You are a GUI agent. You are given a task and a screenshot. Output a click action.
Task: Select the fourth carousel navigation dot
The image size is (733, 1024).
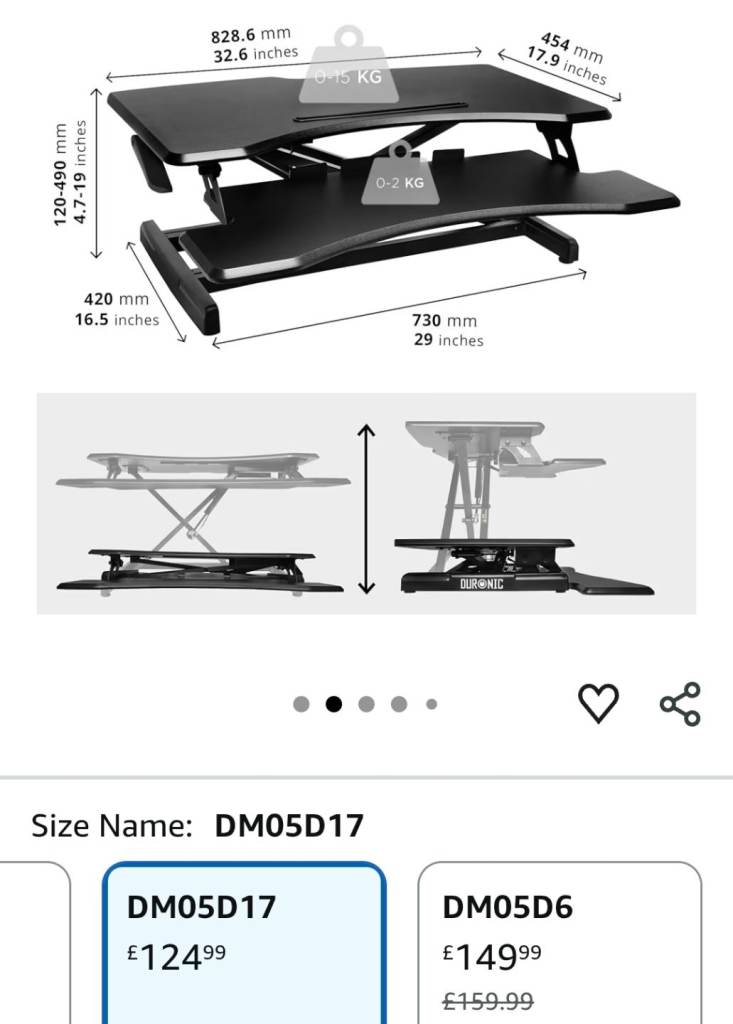399,704
